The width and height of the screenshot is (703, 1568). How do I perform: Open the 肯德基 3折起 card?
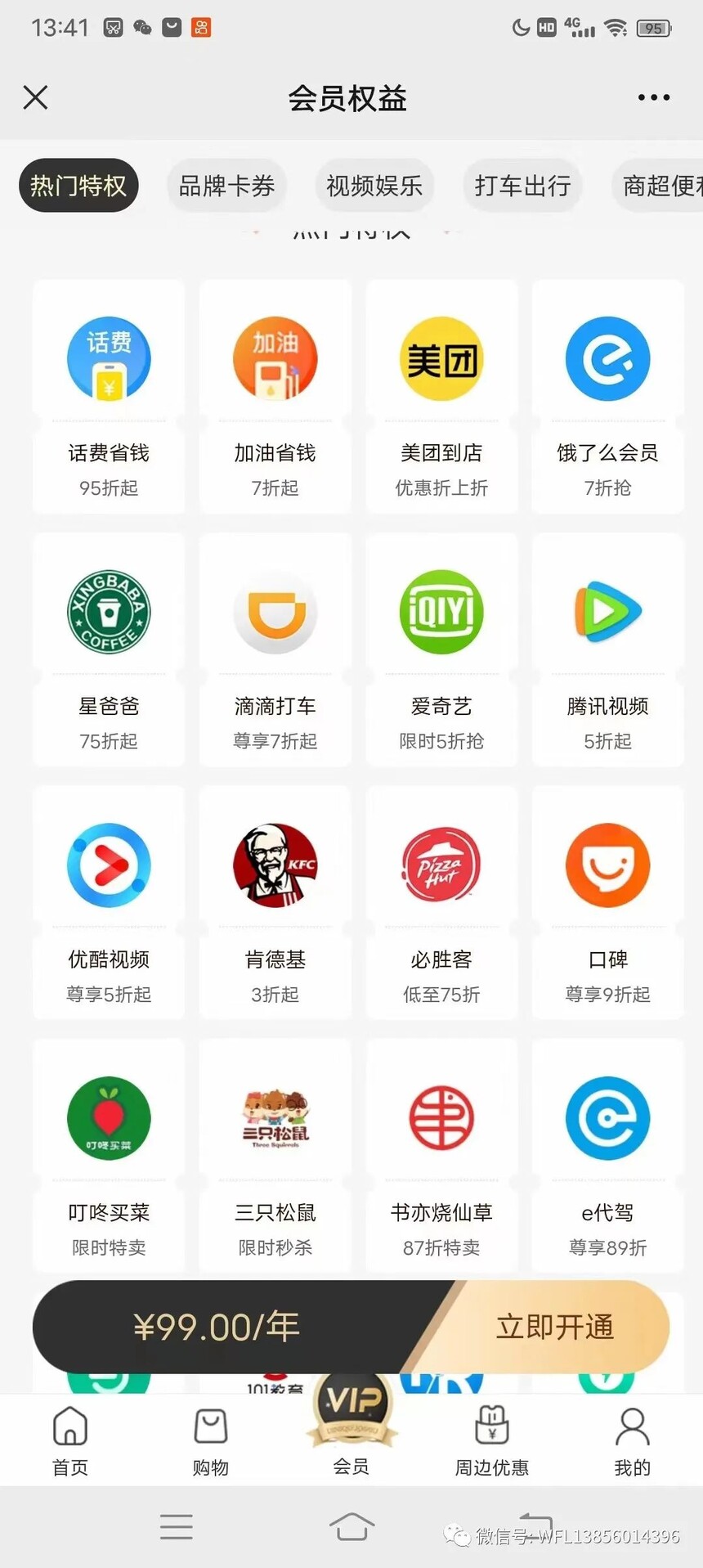[x=275, y=903]
